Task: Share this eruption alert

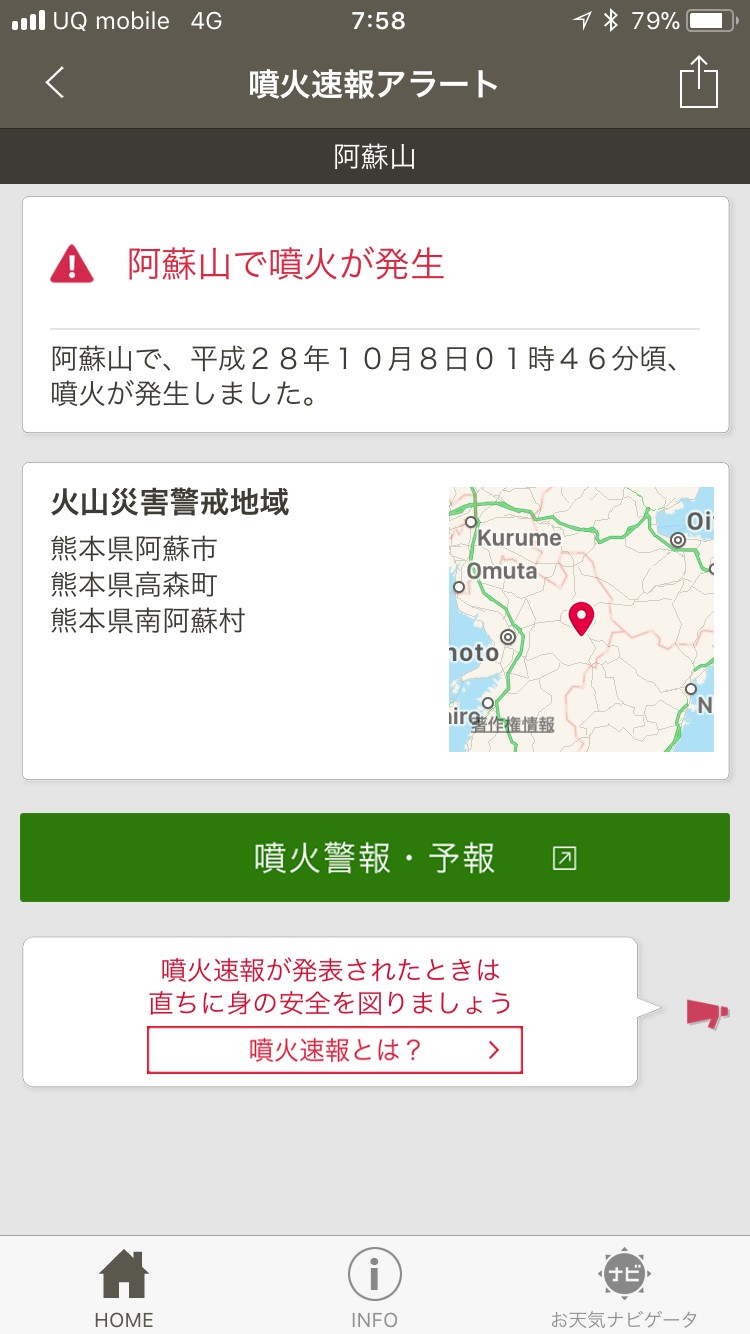Action: 698,83
